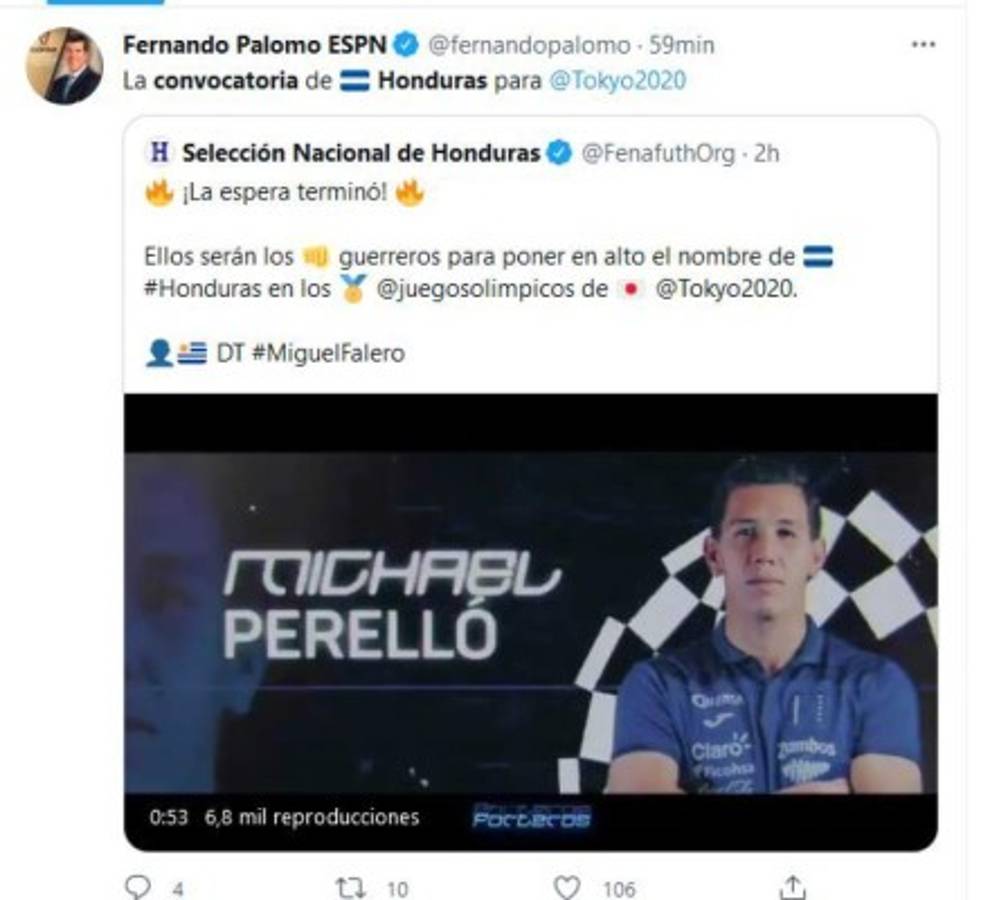Viewport: 999px width, 900px height.
Task: Like Fernando Palomo's tweet
Action: click(568, 886)
